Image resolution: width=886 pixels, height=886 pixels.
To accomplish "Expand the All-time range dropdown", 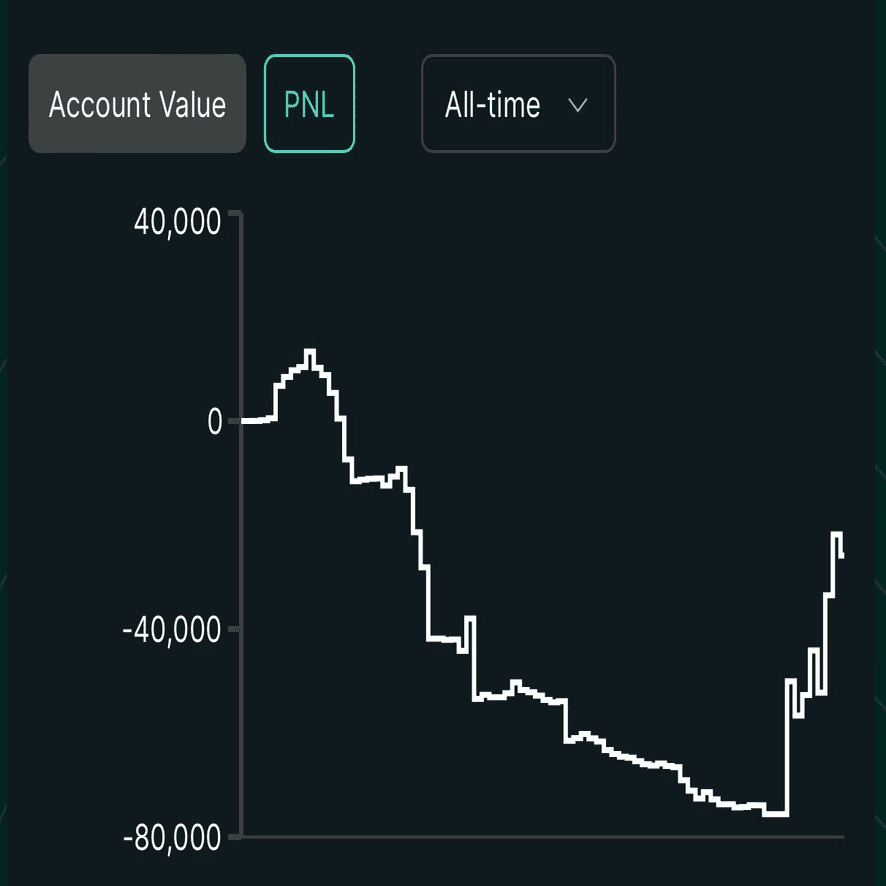I will click(518, 104).
